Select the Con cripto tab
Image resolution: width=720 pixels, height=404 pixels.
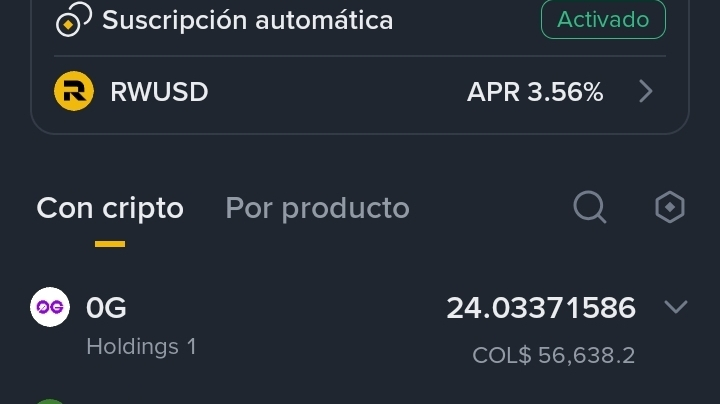110,208
